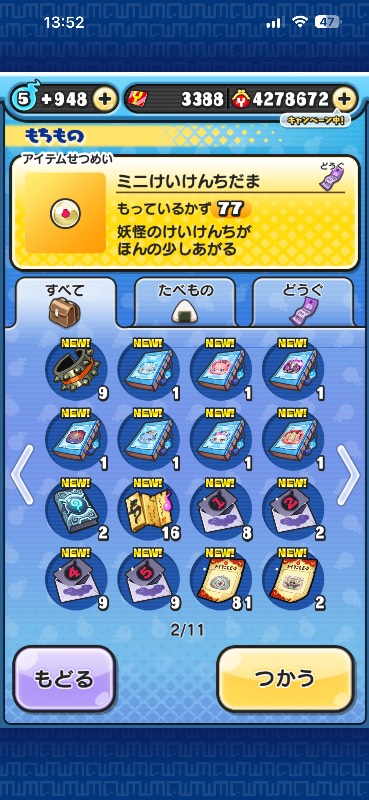Switch to the どうぐ tab

coord(303,302)
